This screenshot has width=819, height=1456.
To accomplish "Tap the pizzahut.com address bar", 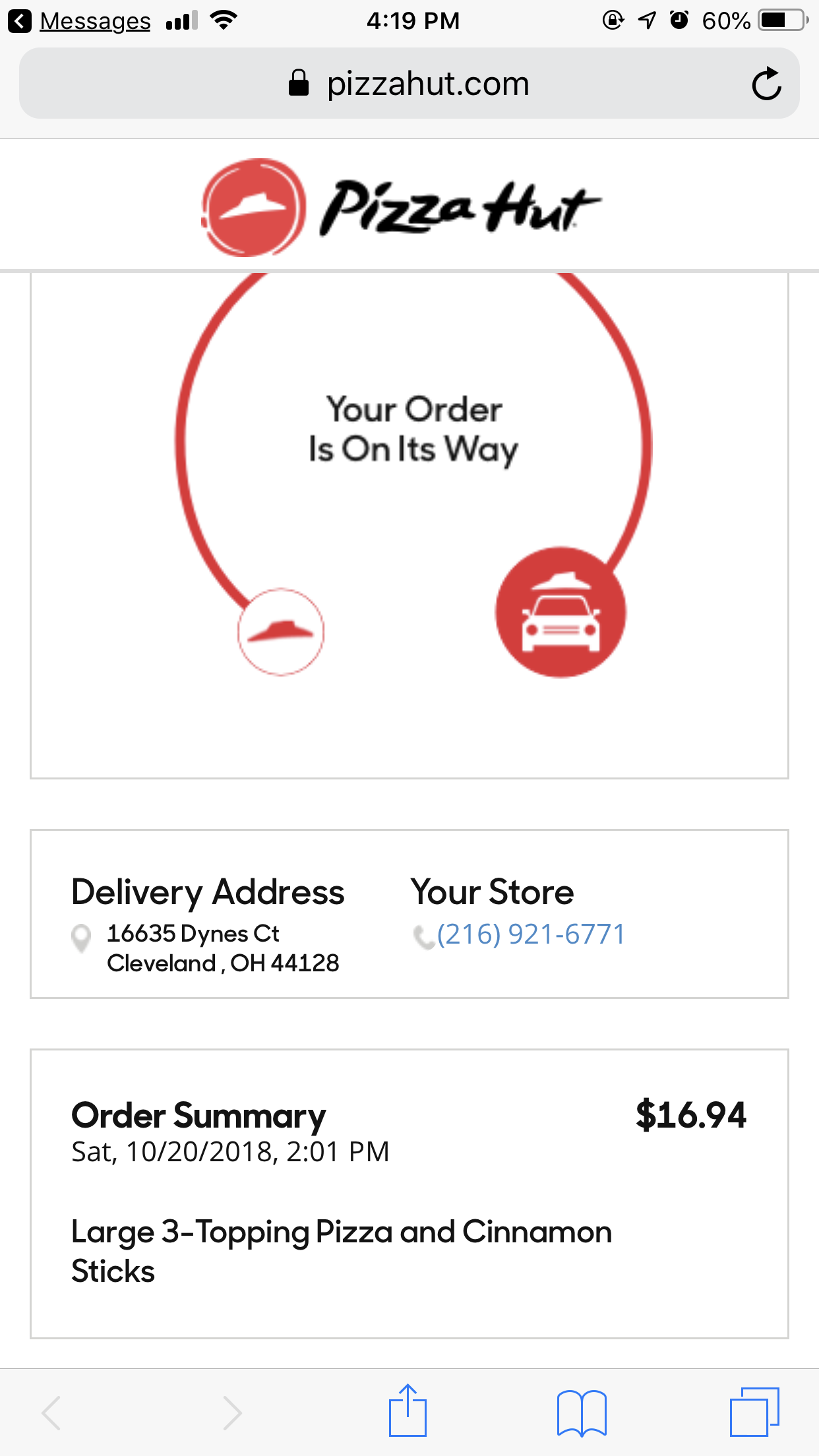I will point(409,84).
